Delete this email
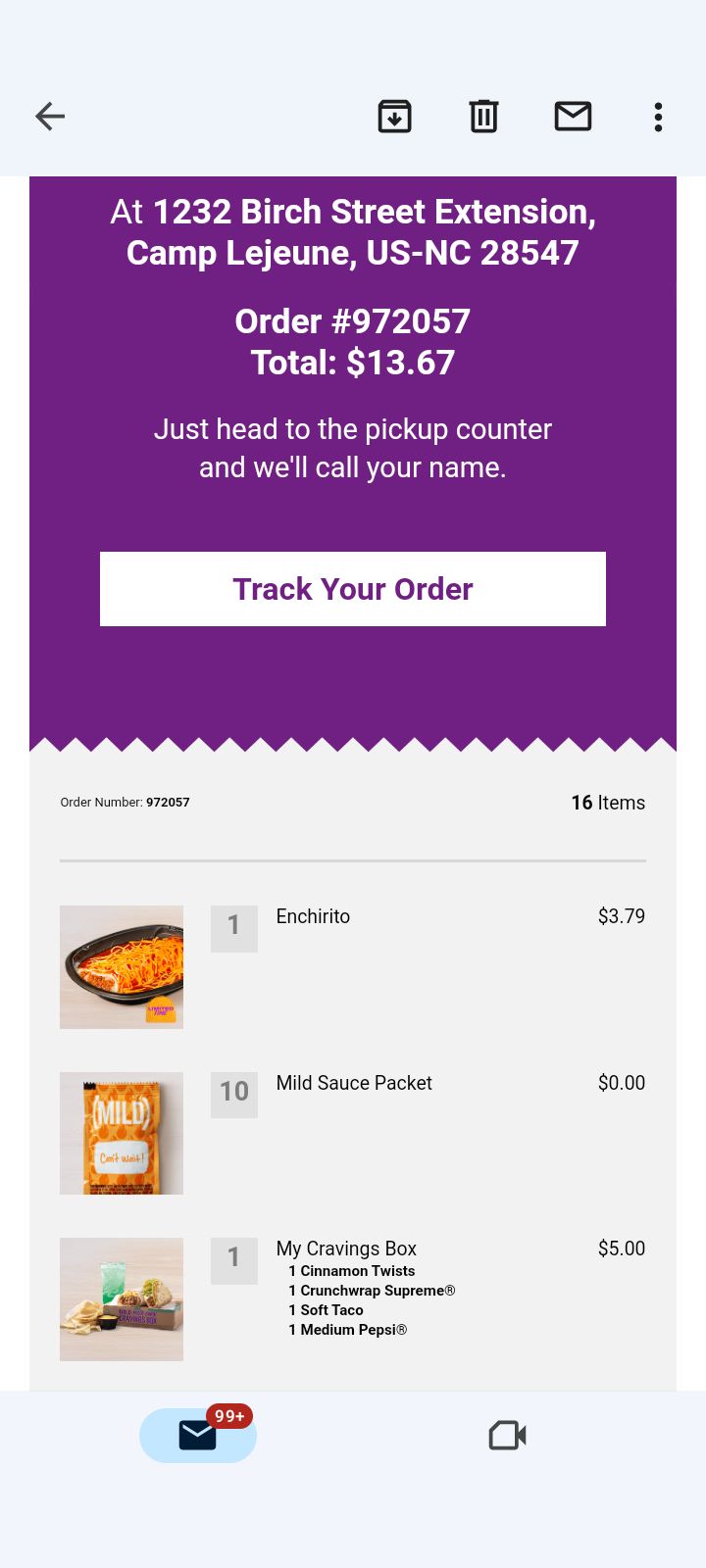This screenshot has width=706, height=1568. [x=483, y=117]
